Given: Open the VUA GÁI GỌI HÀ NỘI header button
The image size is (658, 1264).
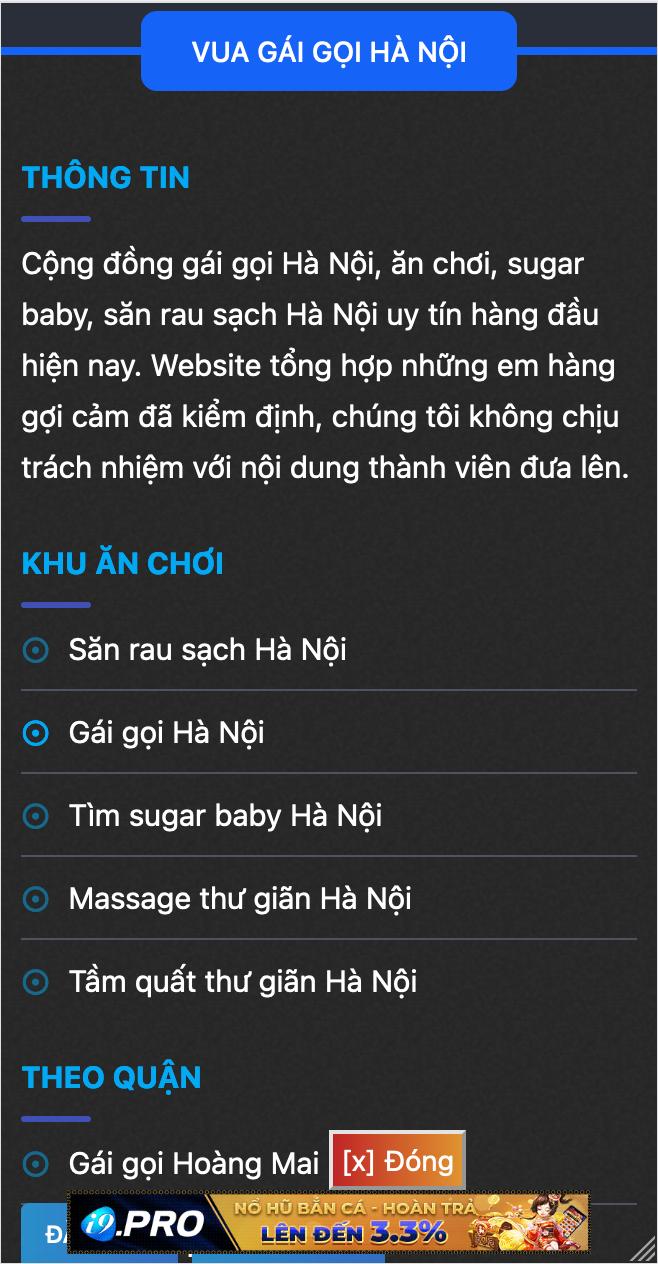Looking at the screenshot, I should click(329, 52).
